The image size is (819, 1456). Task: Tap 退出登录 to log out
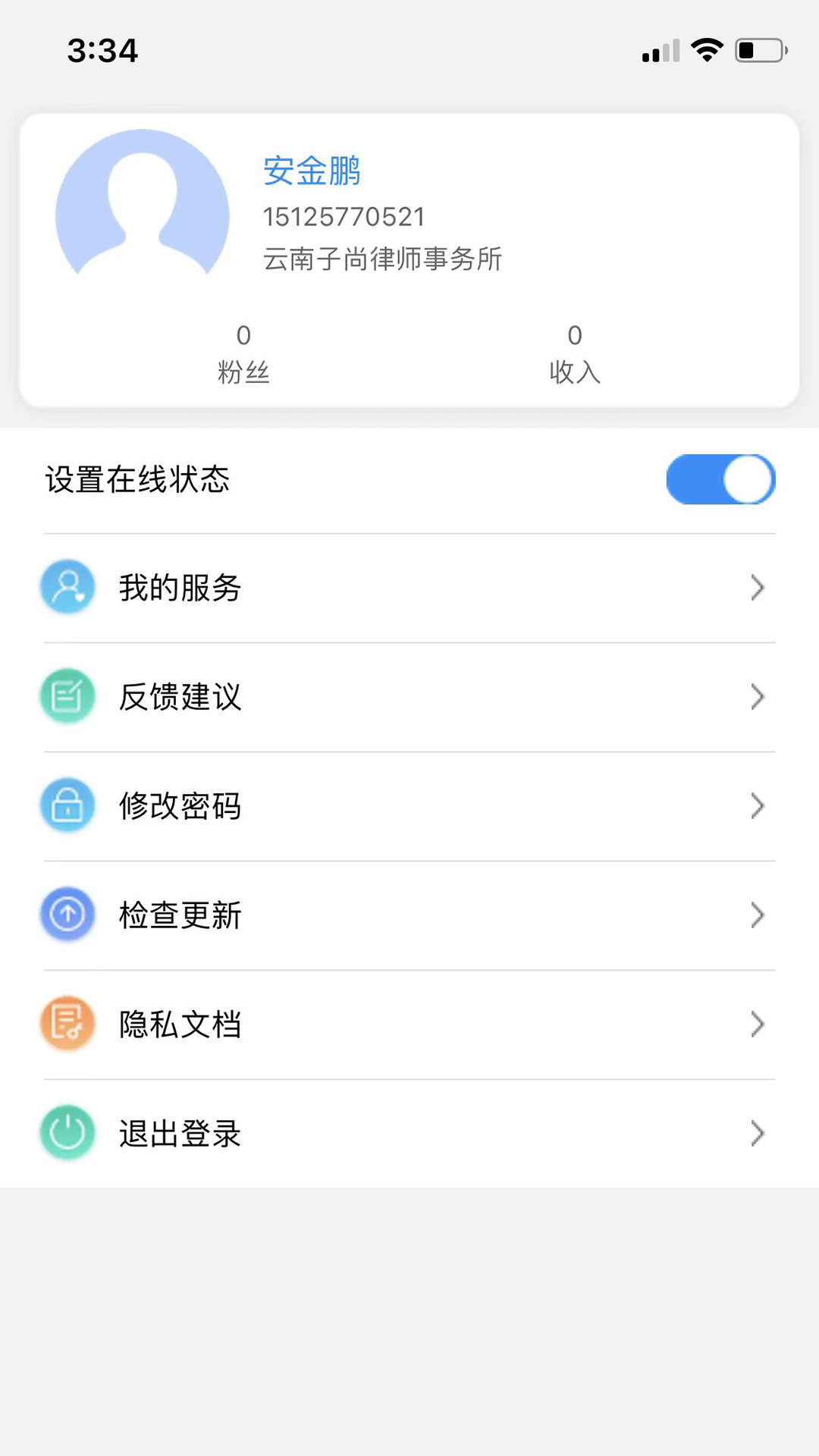[x=409, y=1134]
